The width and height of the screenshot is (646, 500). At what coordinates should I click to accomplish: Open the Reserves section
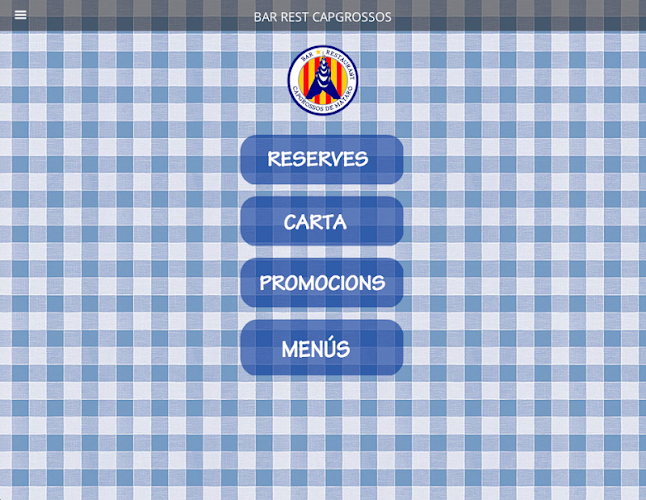(321, 159)
